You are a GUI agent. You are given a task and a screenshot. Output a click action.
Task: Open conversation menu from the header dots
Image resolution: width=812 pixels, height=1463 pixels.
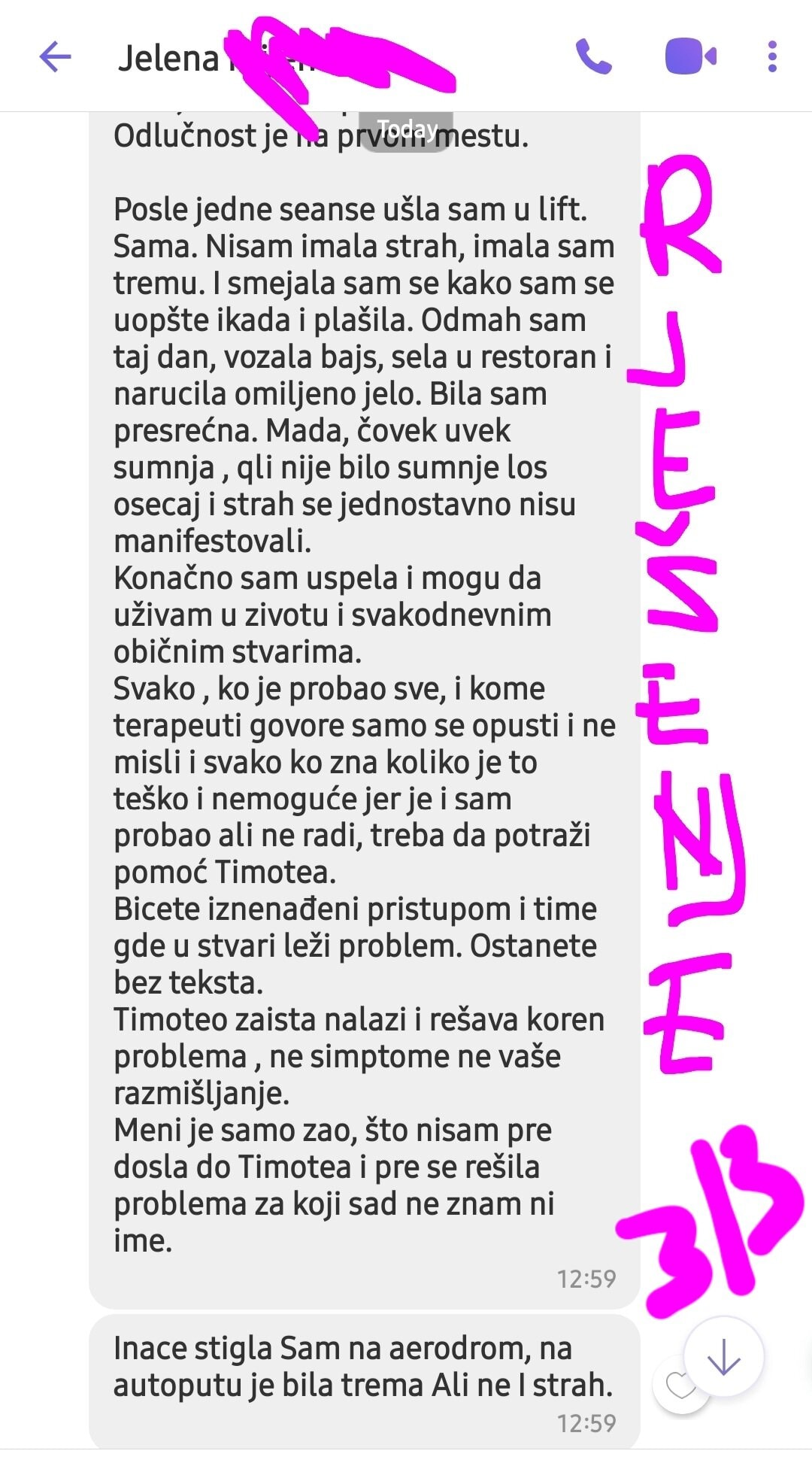pos(768,55)
